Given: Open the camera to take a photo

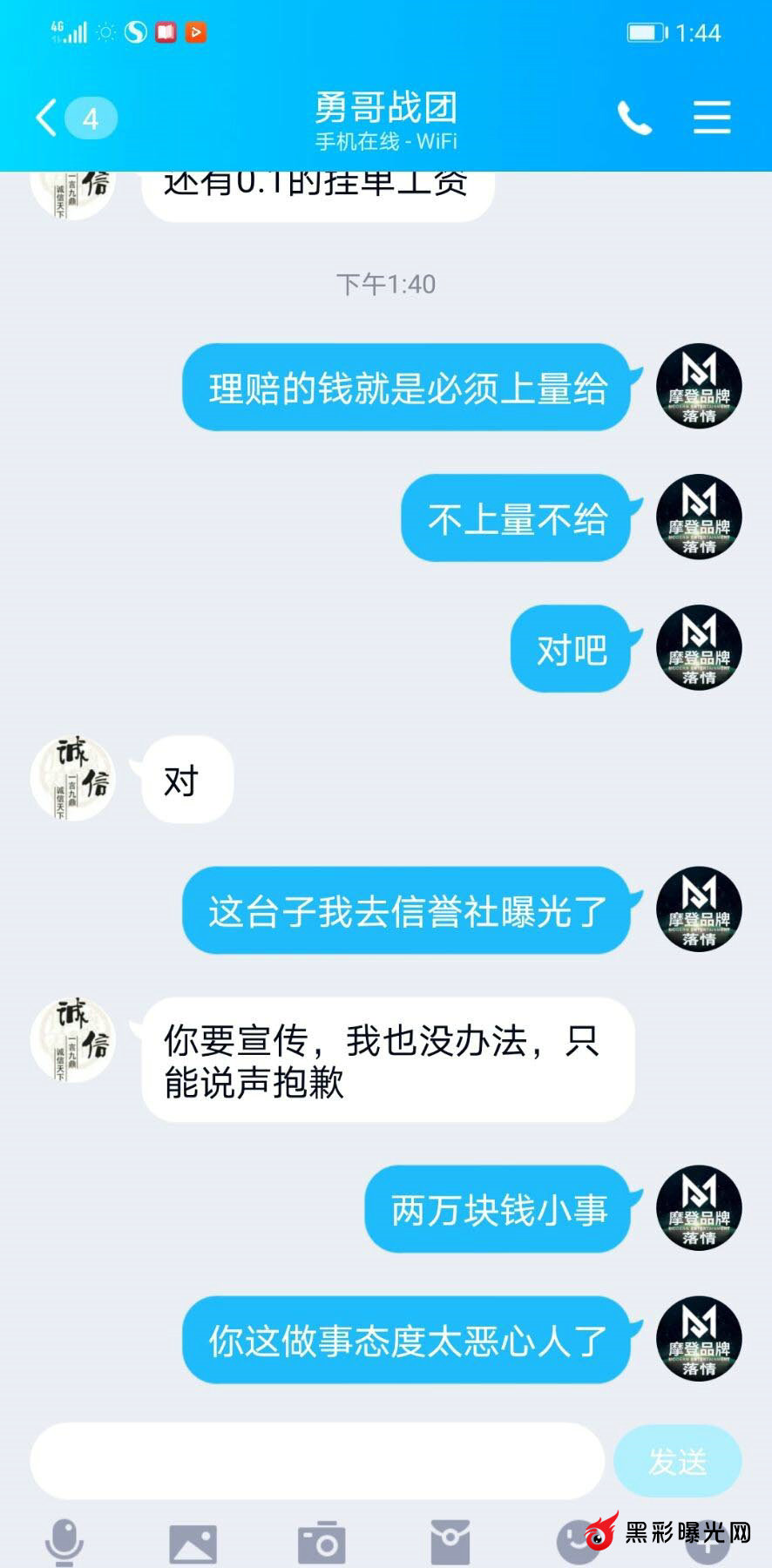Looking at the screenshot, I should [x=322, y=1543].
